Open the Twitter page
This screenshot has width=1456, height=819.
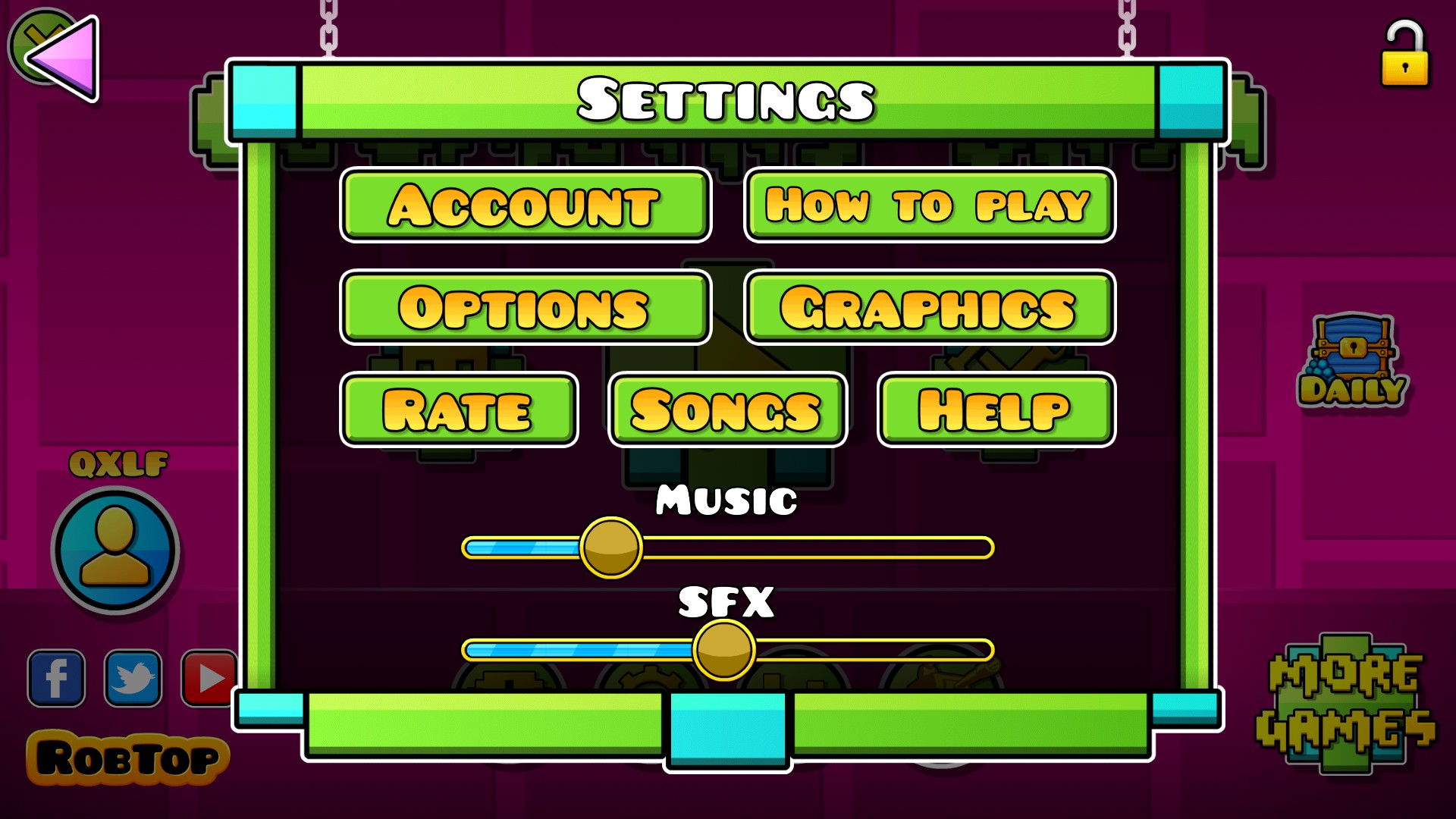click(133, 678)
